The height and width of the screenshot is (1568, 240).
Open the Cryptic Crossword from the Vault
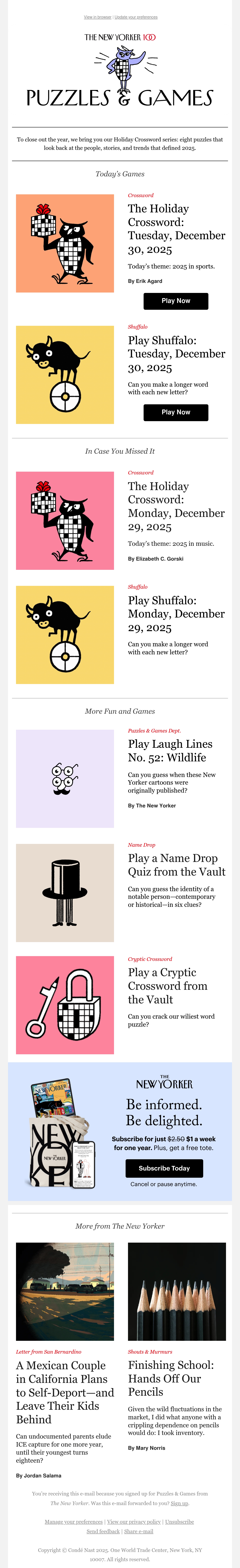pos(168,986)
